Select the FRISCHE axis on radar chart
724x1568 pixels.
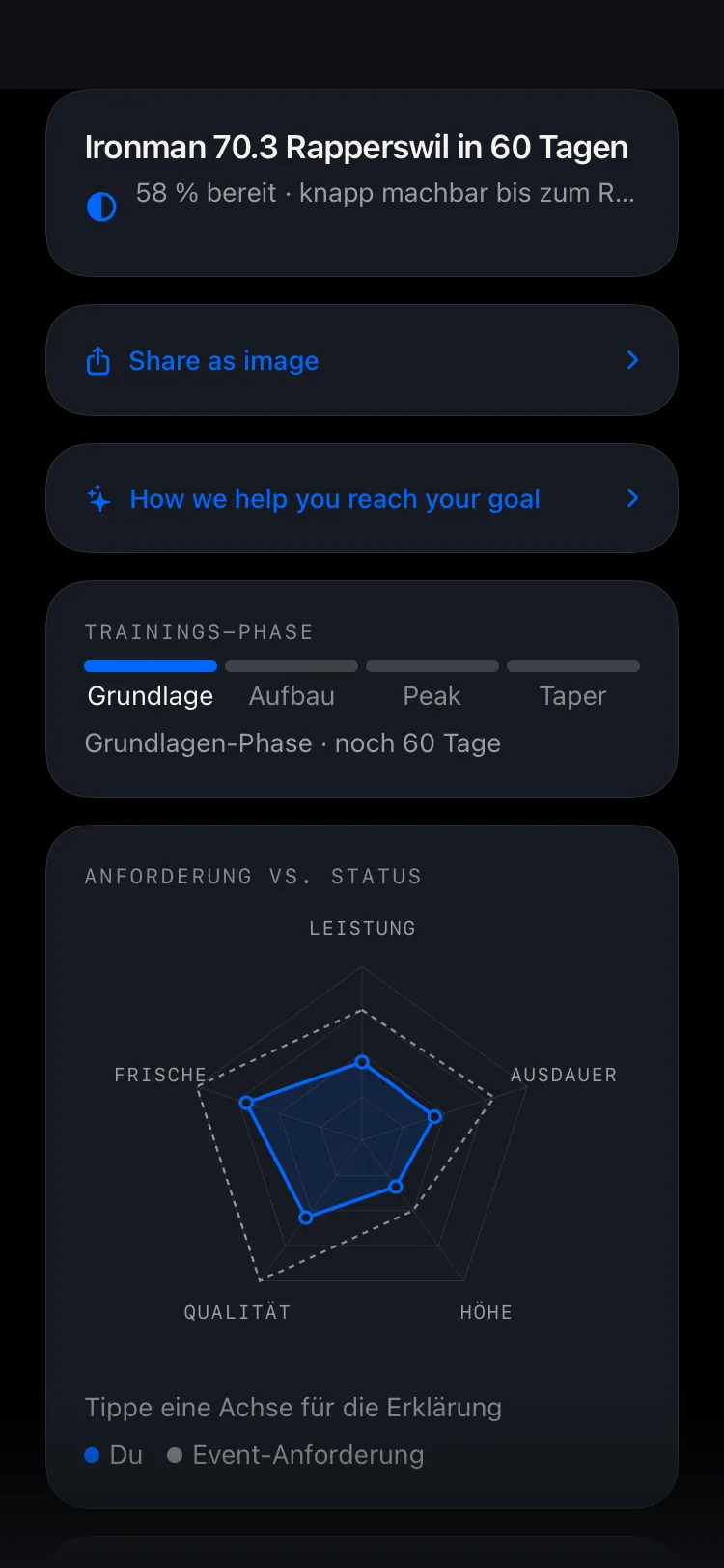tap(160, 1075)
